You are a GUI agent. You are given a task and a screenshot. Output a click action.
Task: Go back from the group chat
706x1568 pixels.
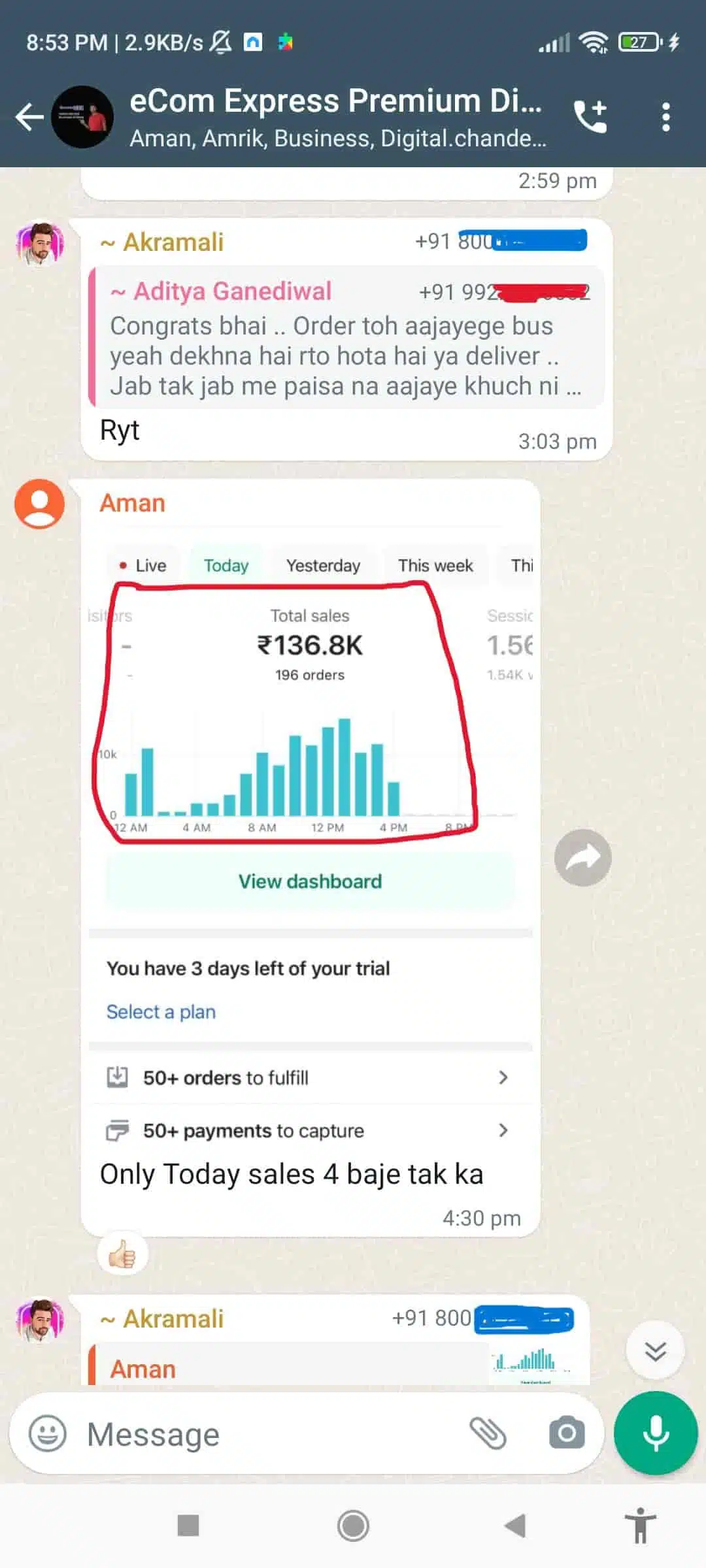29,118
